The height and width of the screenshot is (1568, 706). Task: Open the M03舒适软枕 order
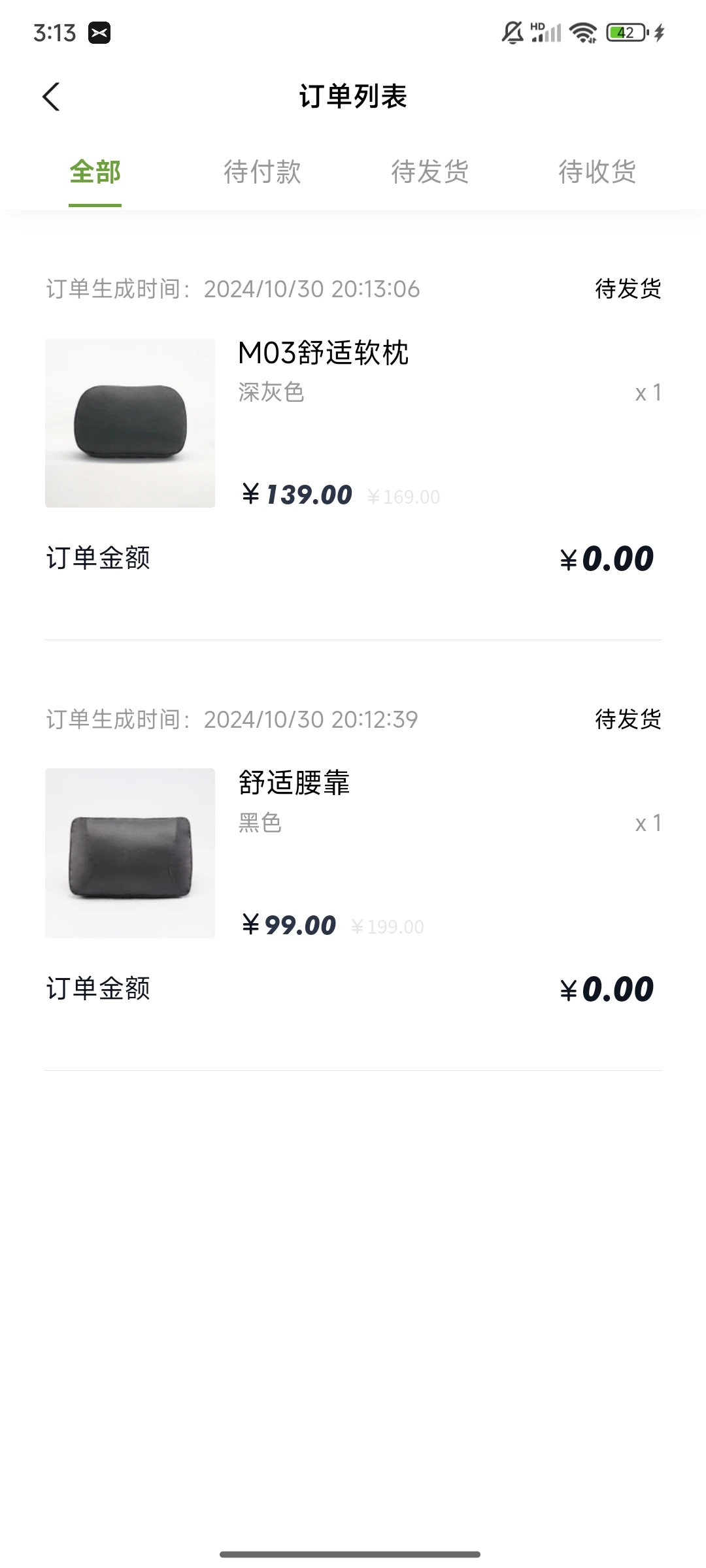point(353,423)
